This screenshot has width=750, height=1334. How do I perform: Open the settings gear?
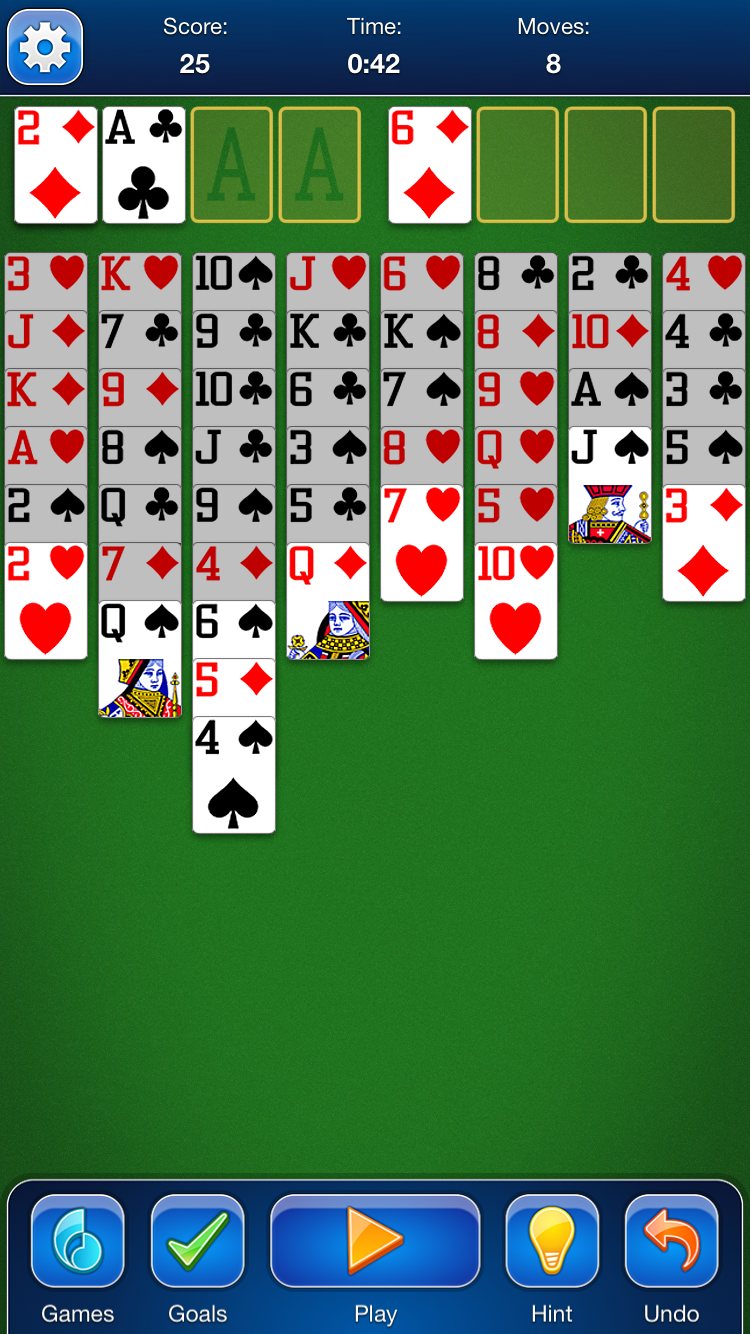point(45,47)
